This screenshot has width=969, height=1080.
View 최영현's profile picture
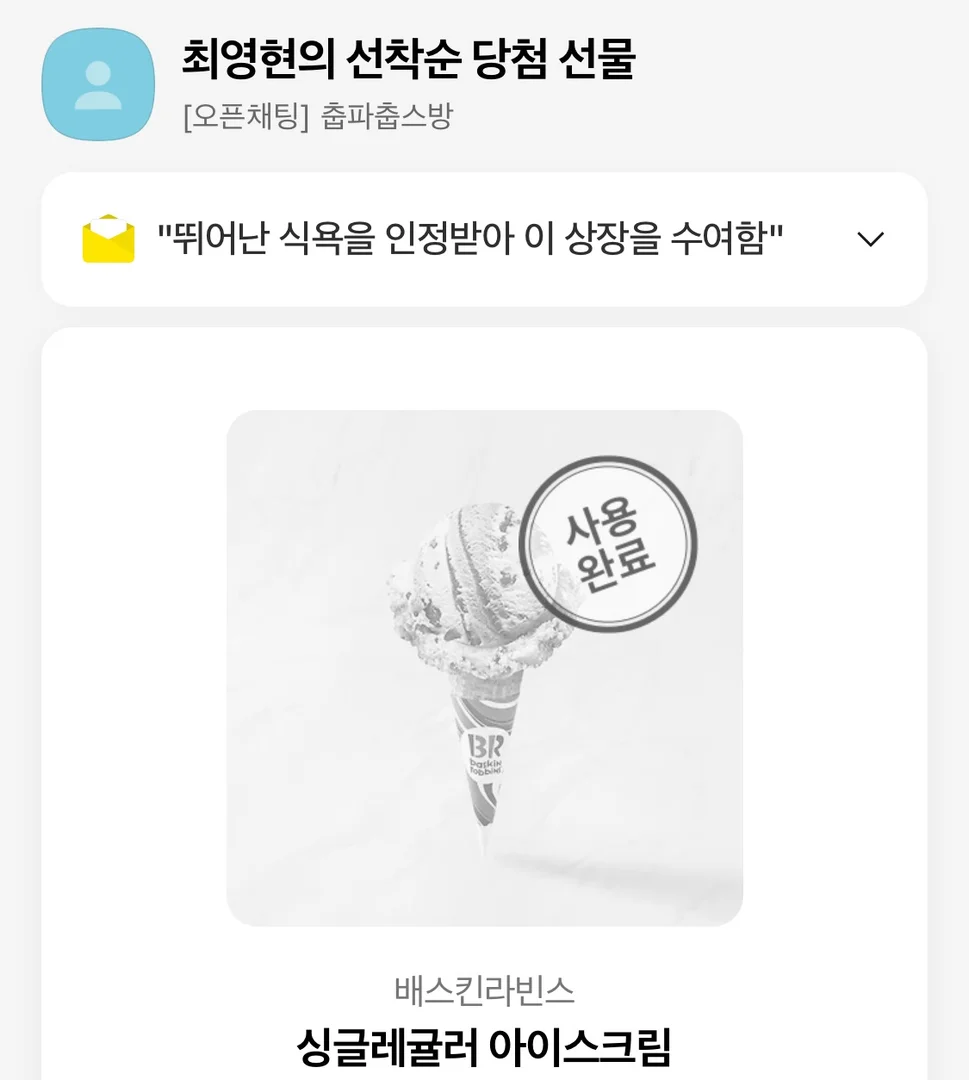tap(98, 84)
